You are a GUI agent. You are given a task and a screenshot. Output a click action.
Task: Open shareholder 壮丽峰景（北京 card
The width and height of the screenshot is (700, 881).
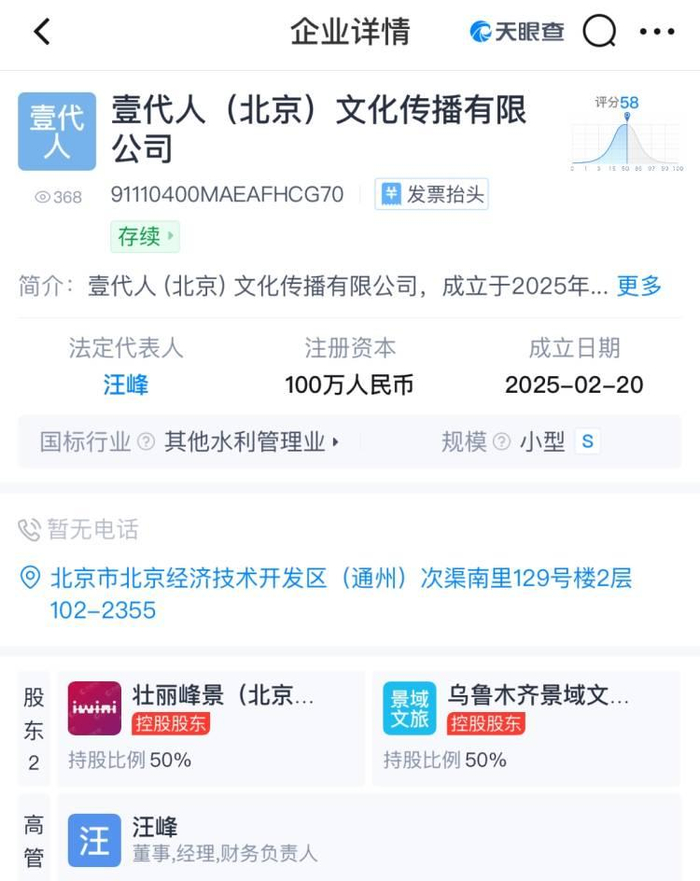click(x=211, y=728)
